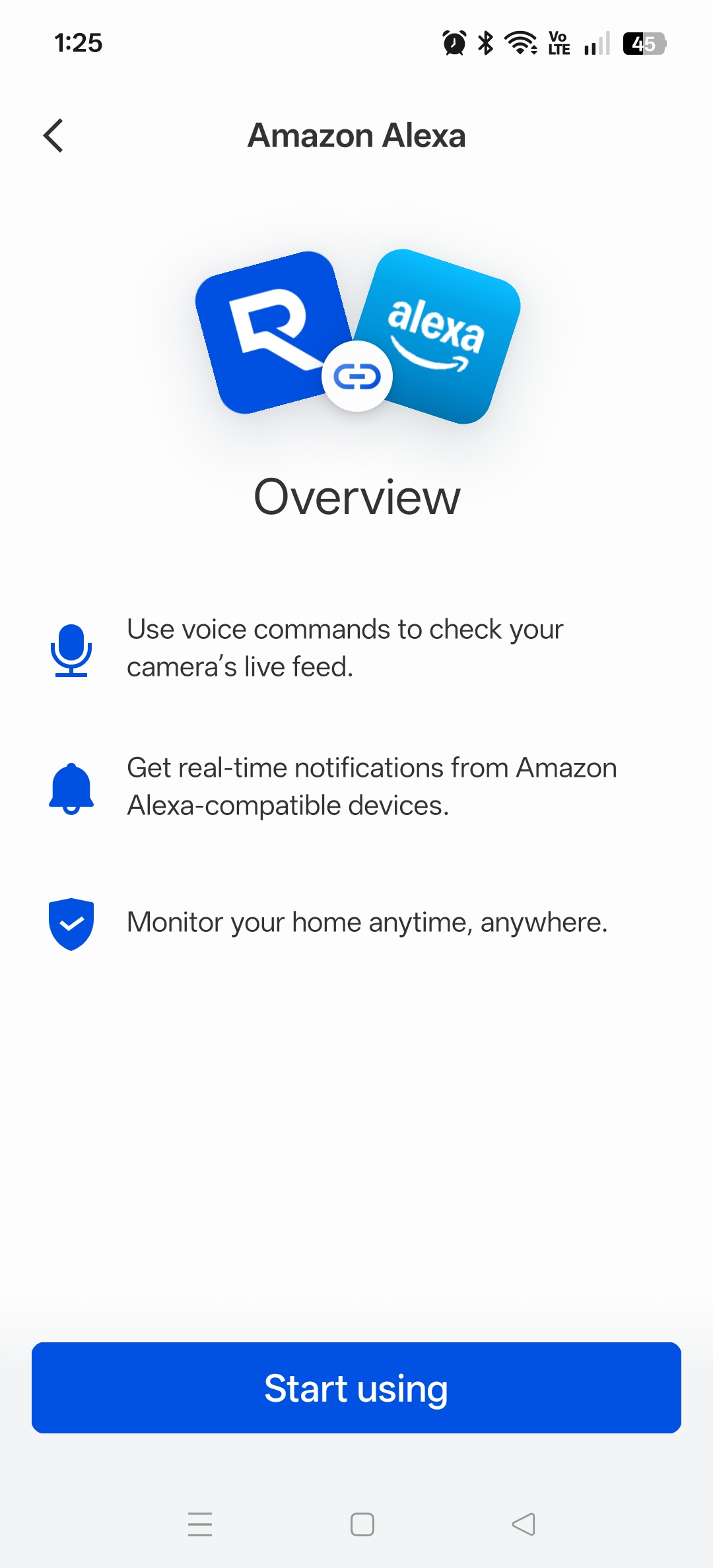
Task: Tap the Start using button
Action: point(356,1387)
